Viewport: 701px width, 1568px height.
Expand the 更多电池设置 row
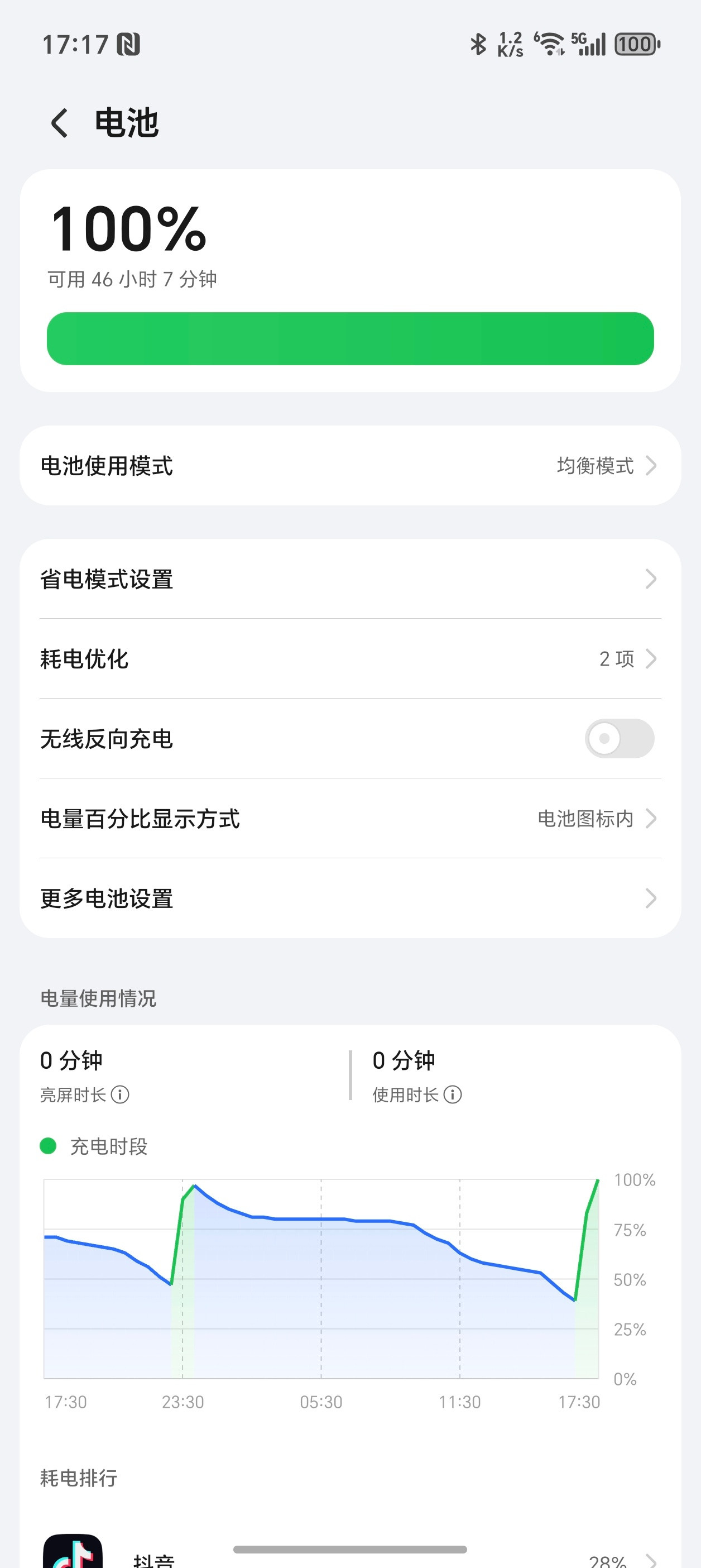click(350, 898)
